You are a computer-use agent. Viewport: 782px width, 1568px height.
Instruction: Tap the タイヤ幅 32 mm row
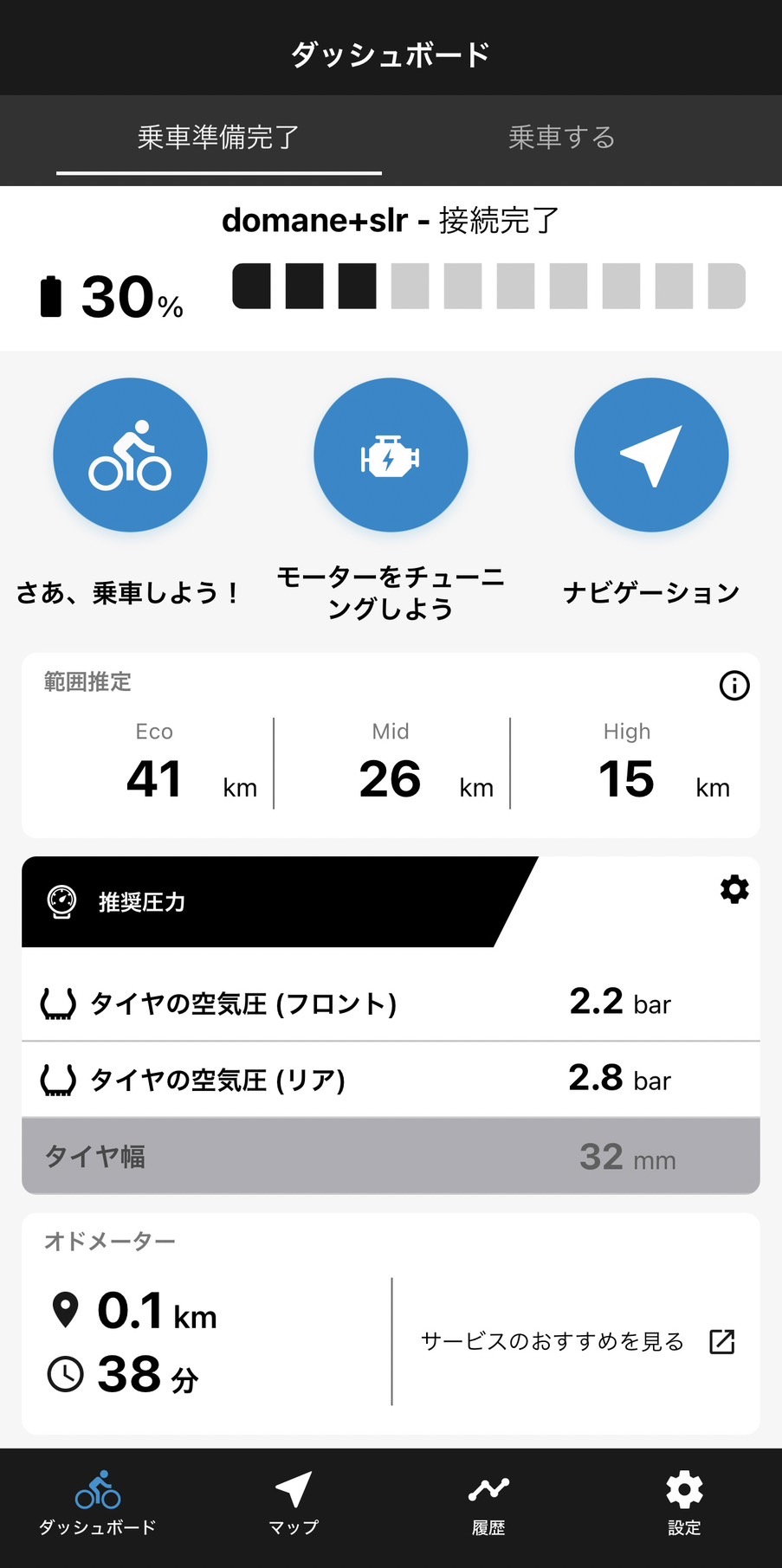point(391,1156)
